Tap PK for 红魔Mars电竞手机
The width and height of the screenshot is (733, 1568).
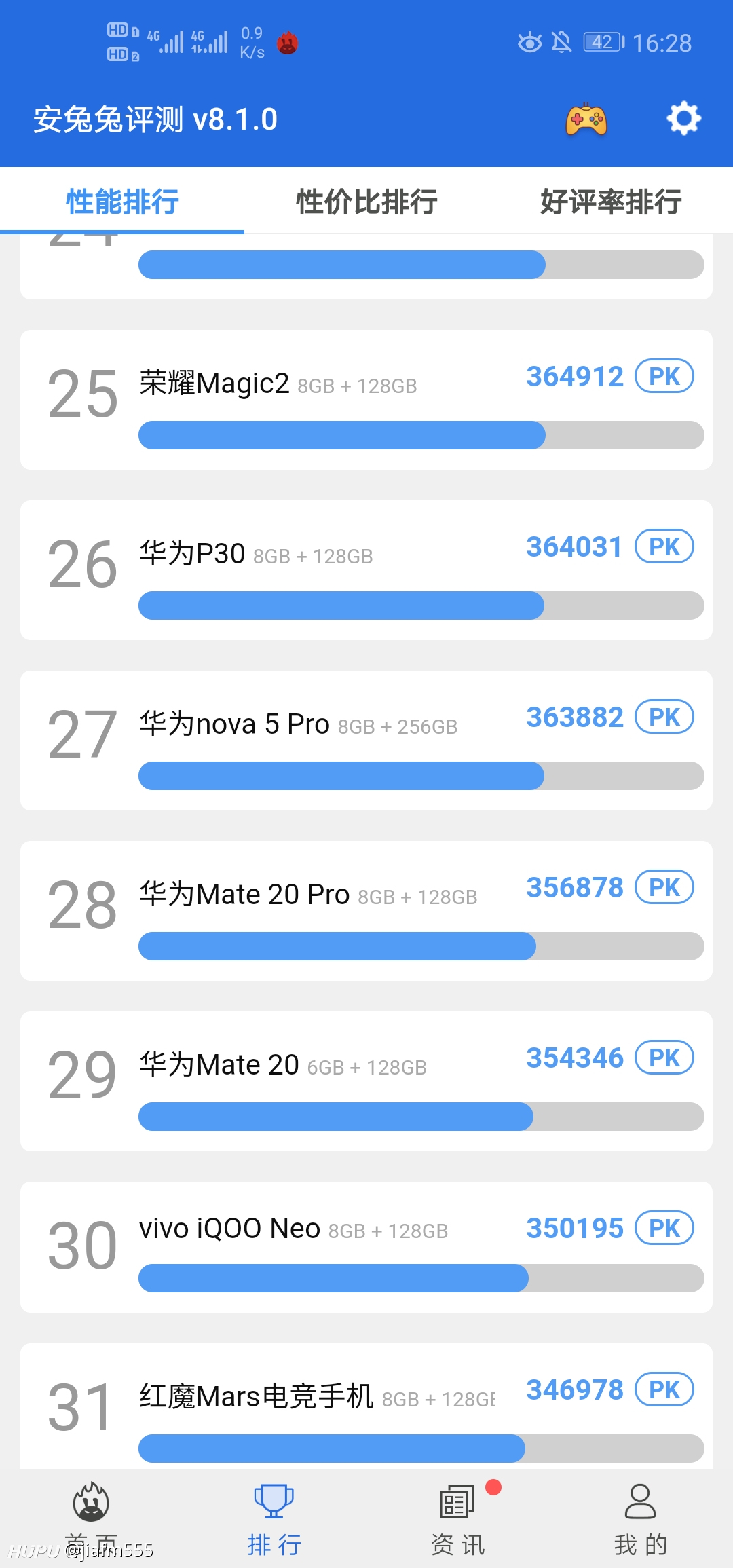664,1389
